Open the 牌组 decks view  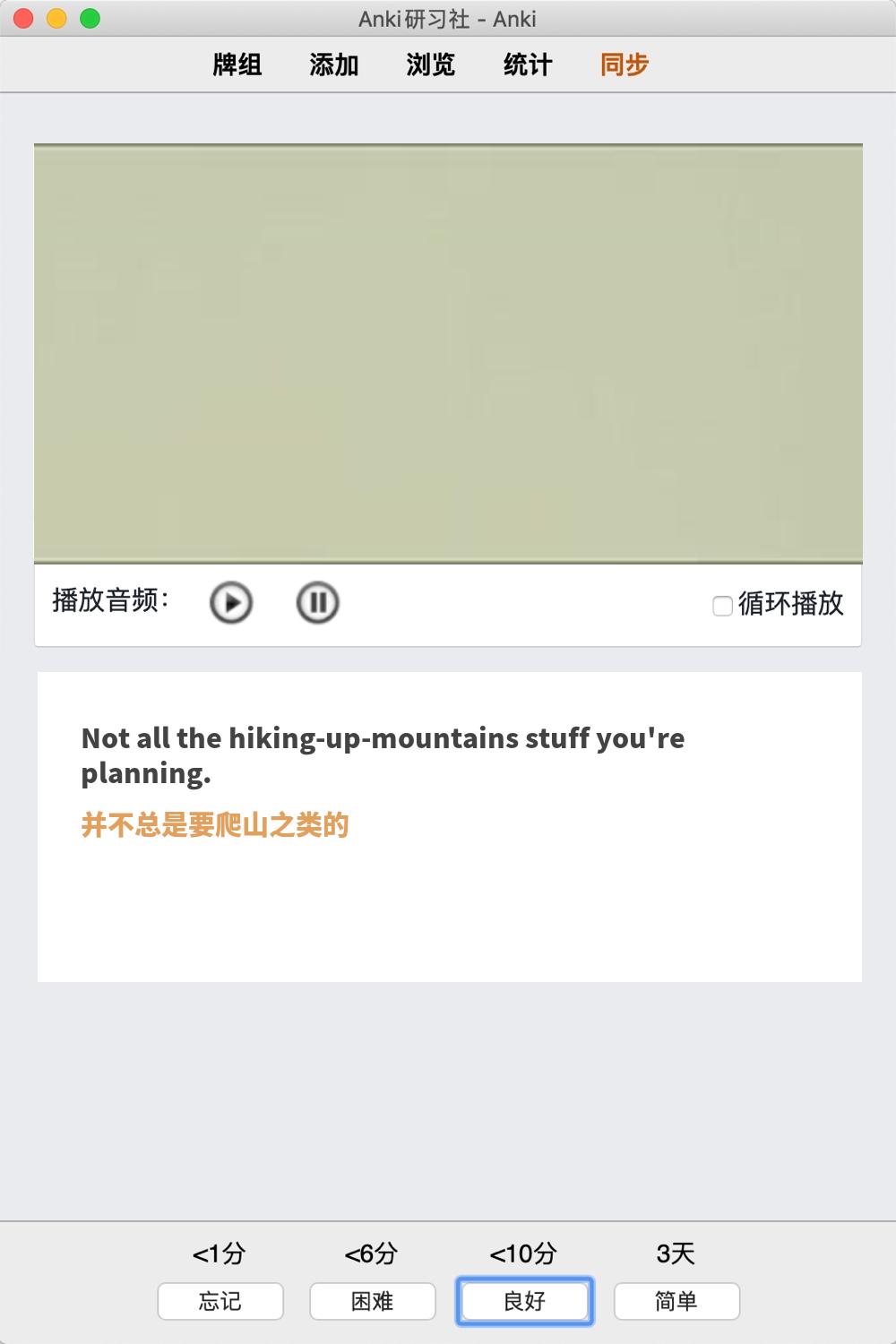click(x=237, y=65)
